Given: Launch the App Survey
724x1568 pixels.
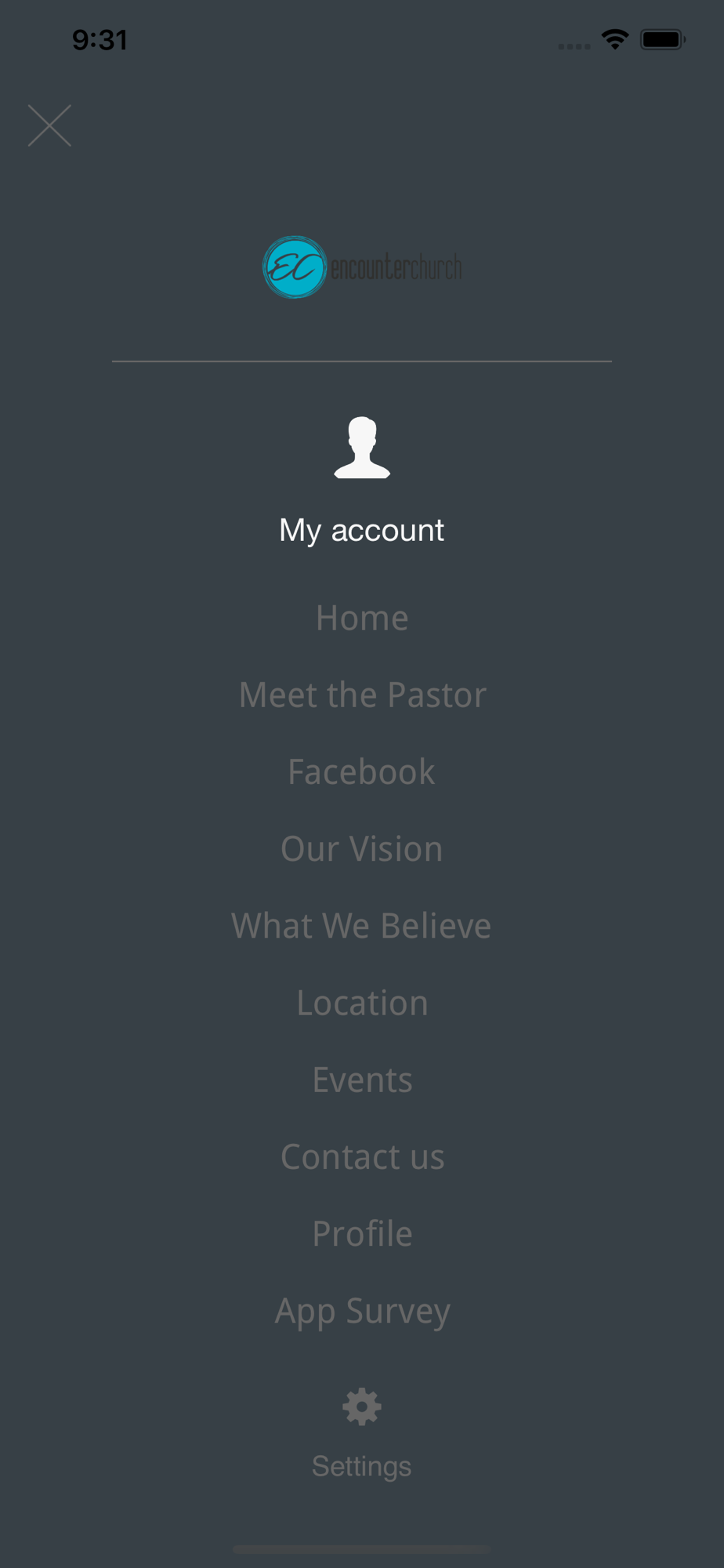Looking at the screenshot, I should click(362, 1311).
